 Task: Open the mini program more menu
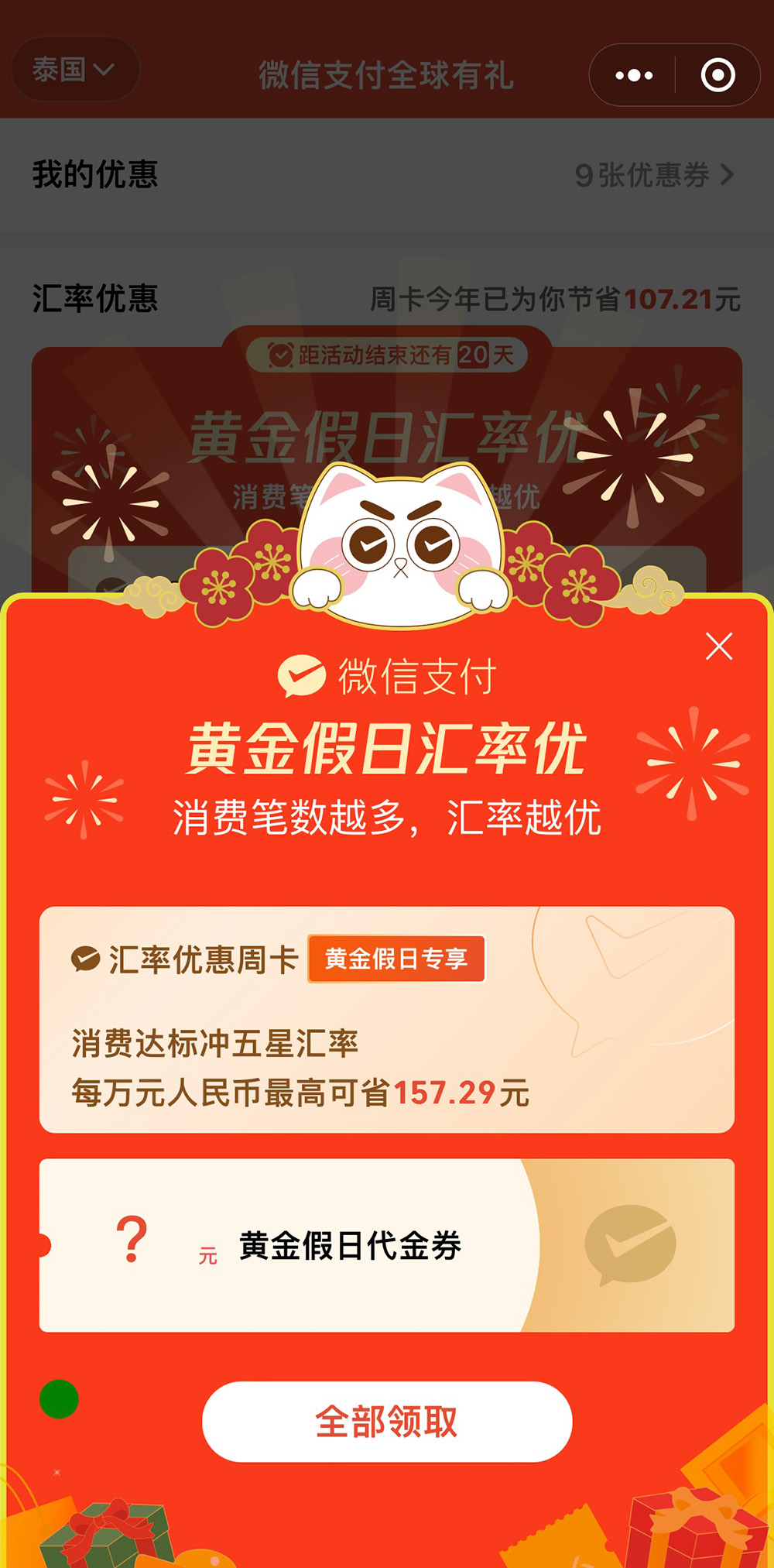[x=634, y=75]
